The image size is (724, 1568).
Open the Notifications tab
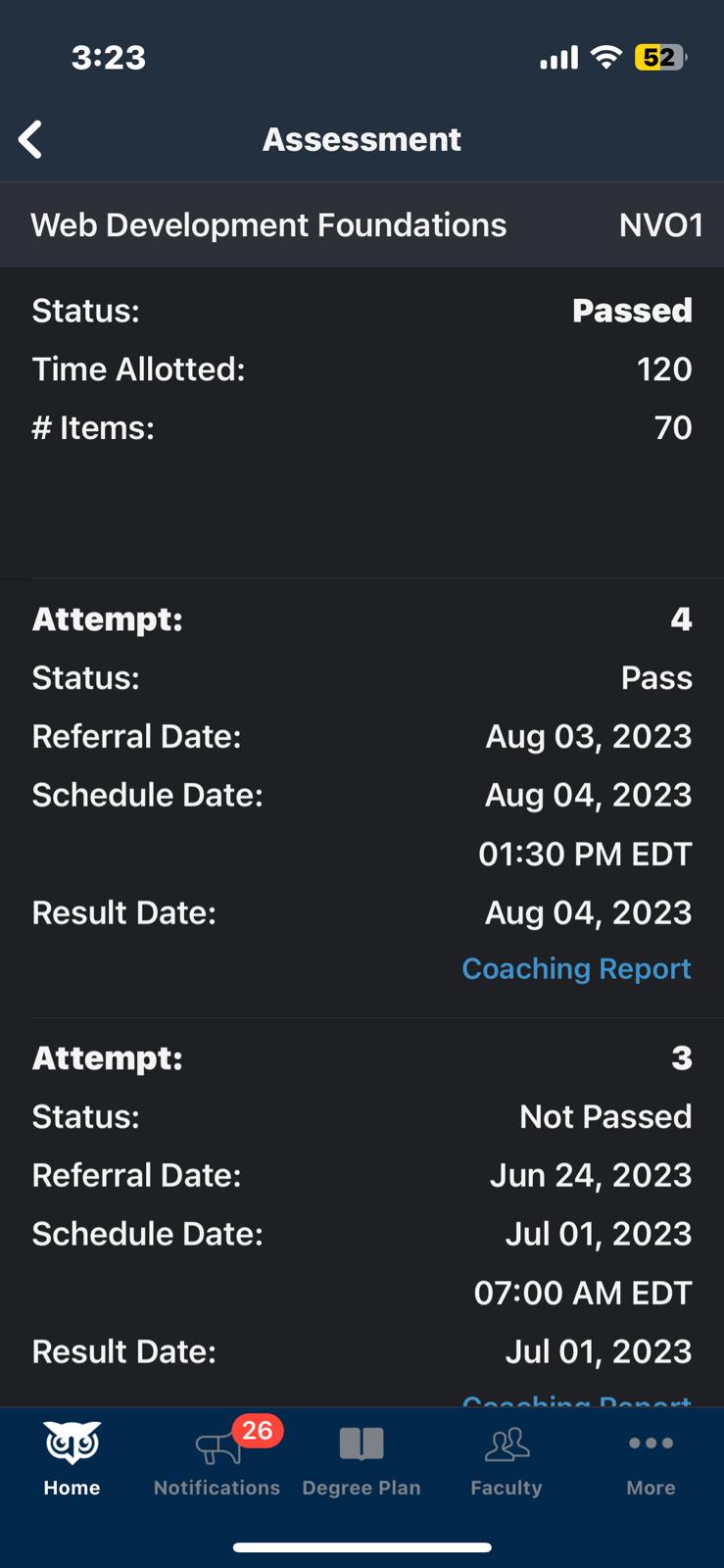217,1459
